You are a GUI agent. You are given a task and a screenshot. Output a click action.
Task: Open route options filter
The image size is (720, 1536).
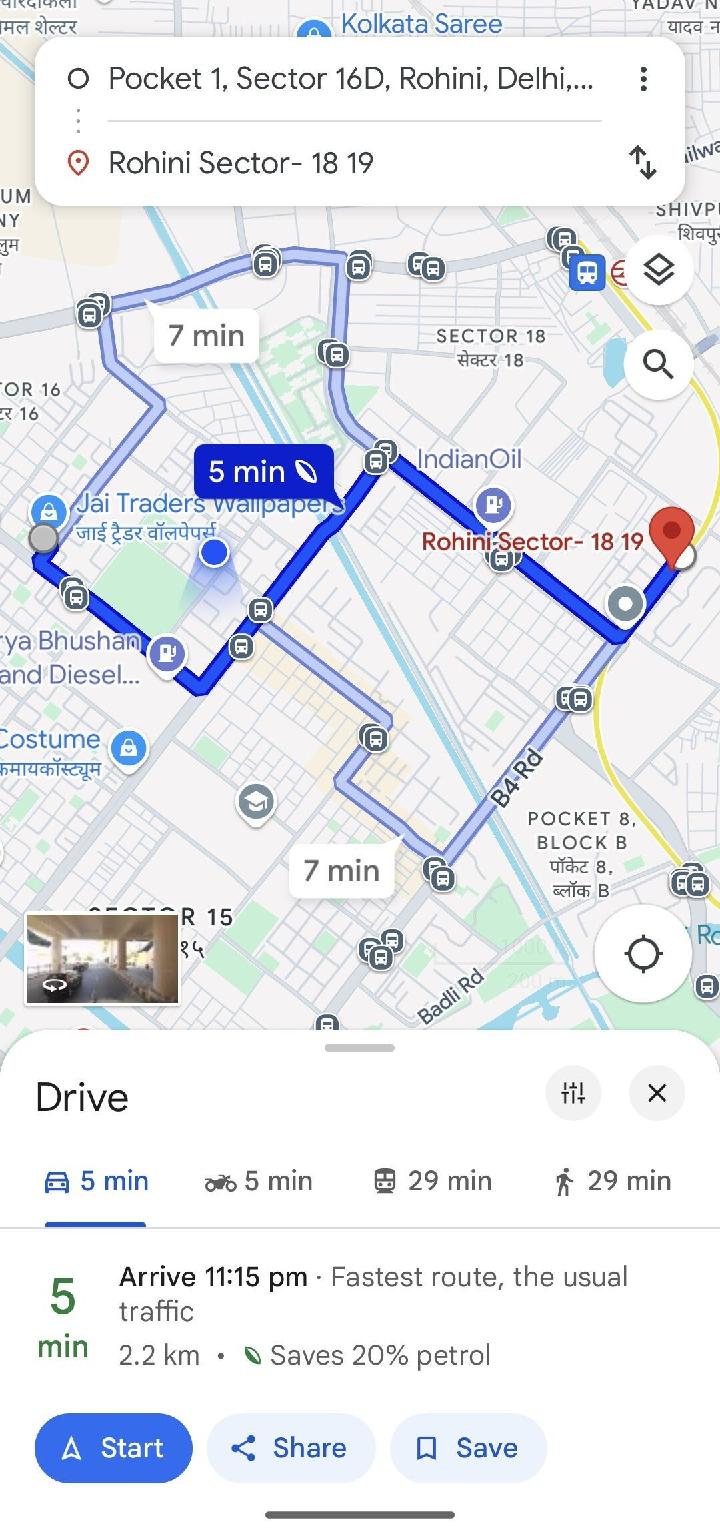tap(573, 1093)
